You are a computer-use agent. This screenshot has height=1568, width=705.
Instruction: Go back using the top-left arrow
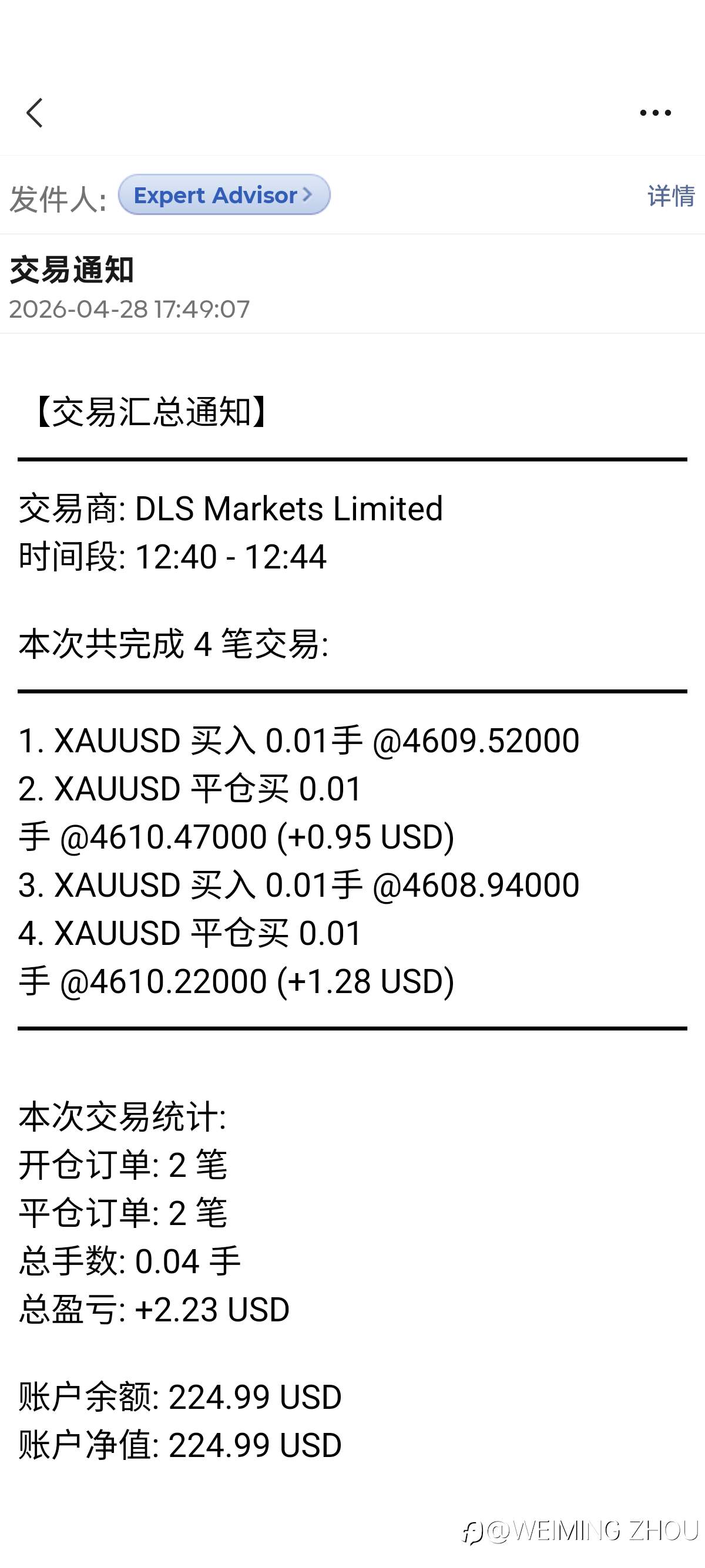pos(35,113)
